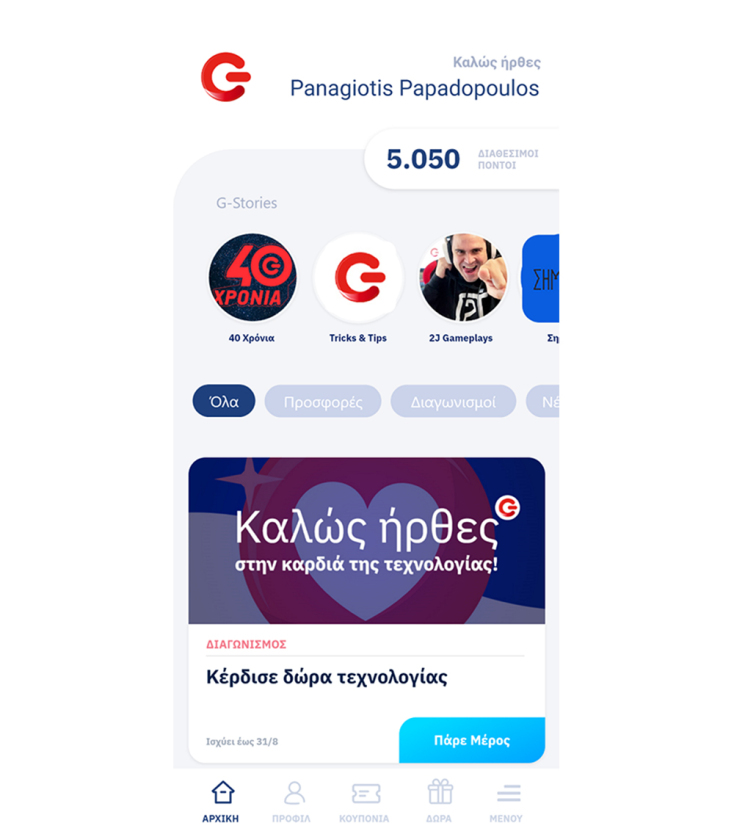Open the ΜΕΝΟΥ tab
The height and width of the screenshot is (834, 734).
tap(508, 801)
